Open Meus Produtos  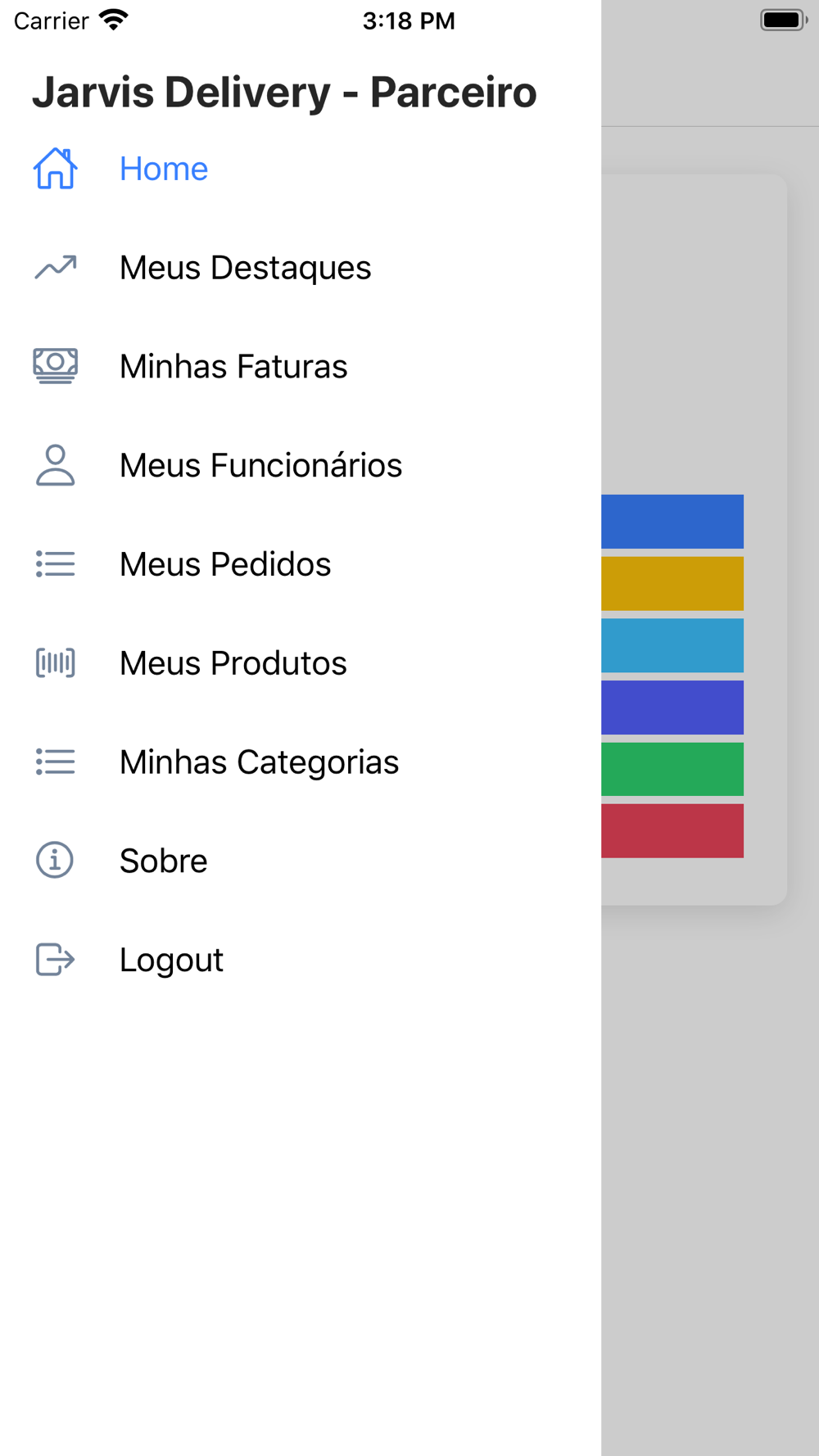point(301,663)
